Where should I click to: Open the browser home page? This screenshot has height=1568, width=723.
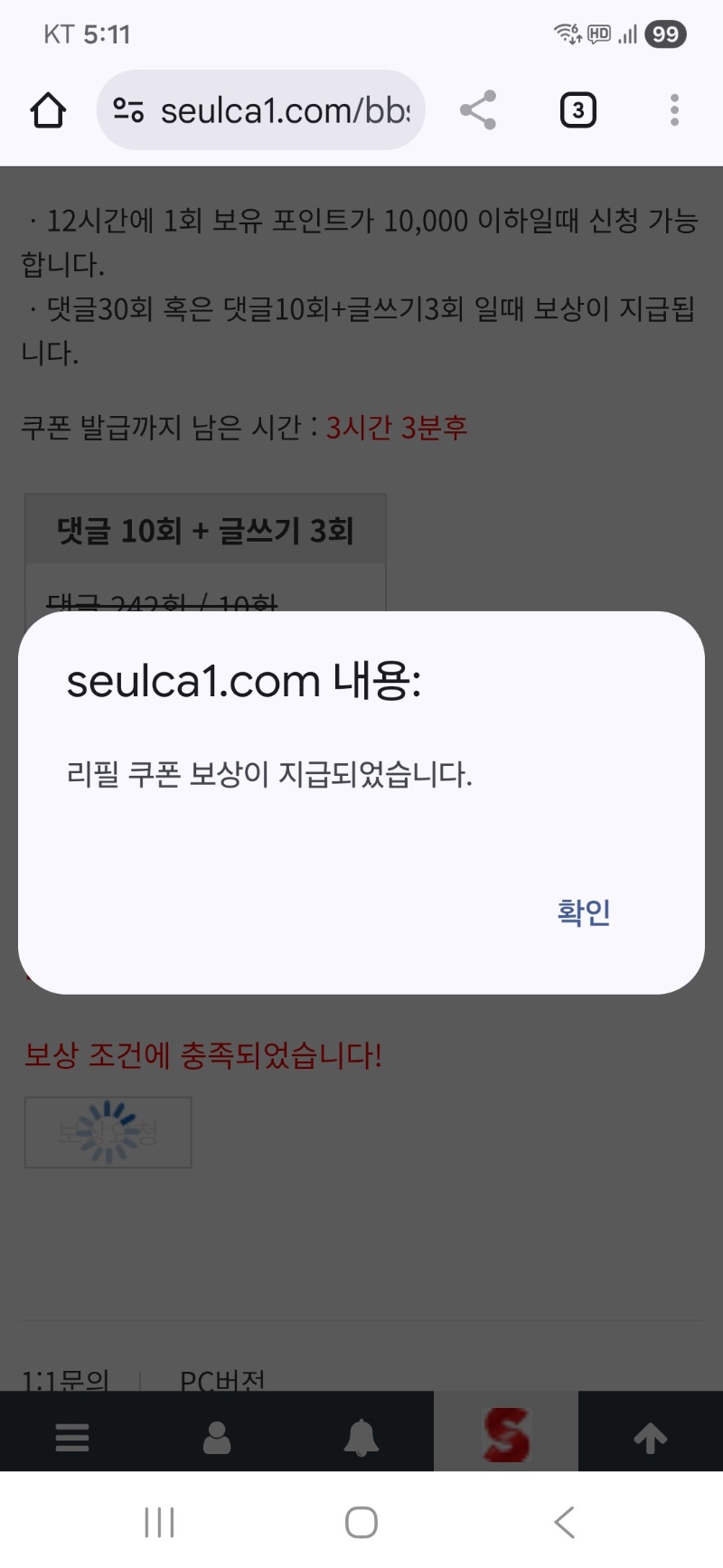(x=48, y=110)
